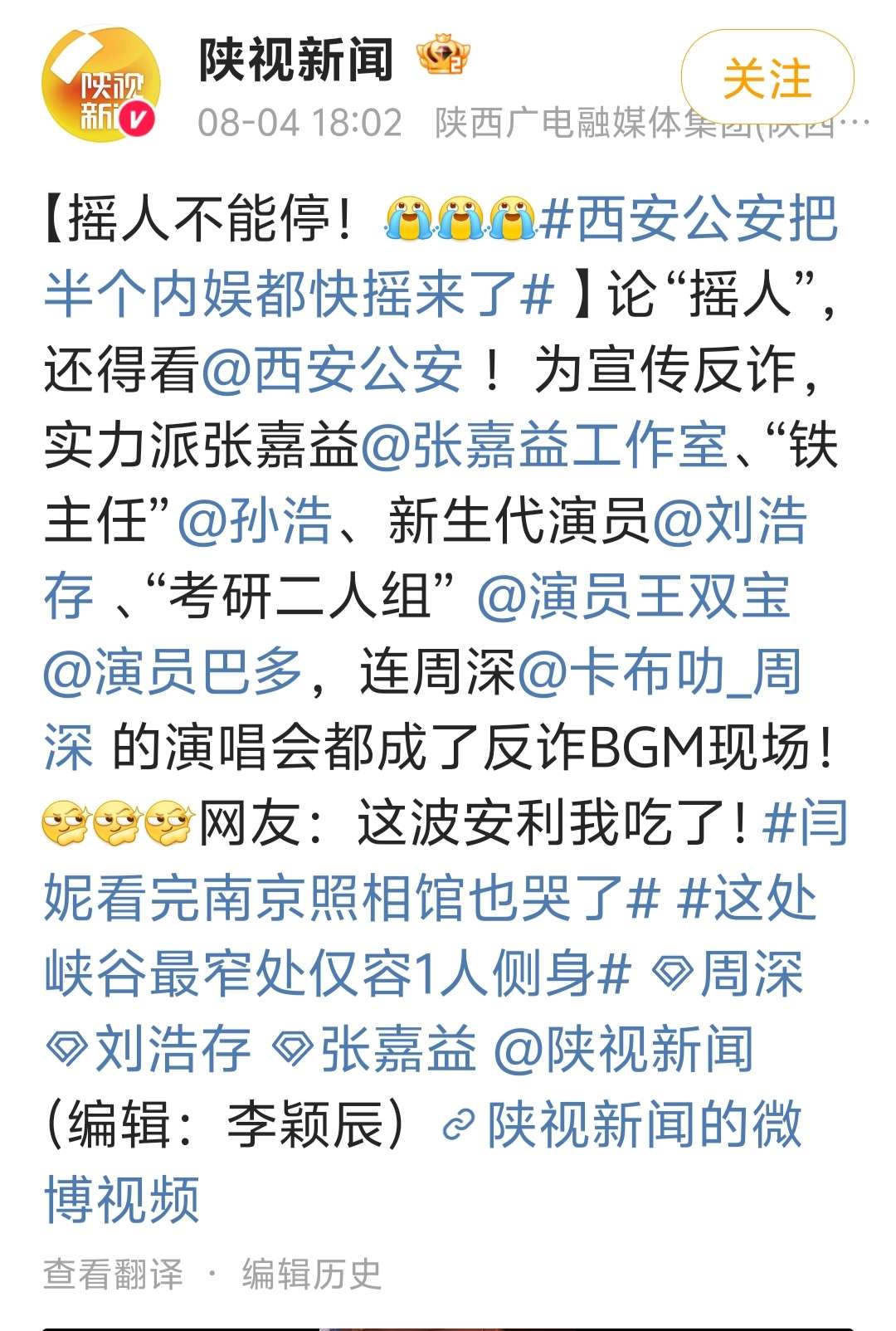The height and width of the screenshot is (1331, 896).
Task: Open hashtag #西安公安把半个内娱都快摇来了#
Action: (299, 294)
